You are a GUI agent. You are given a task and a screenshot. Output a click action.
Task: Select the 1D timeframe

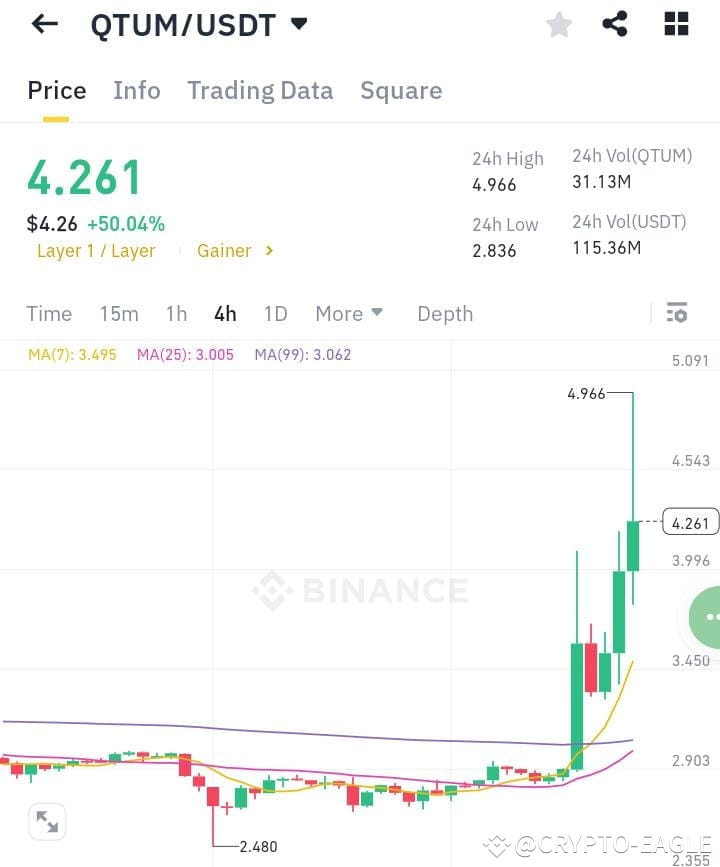pos(275,313)
